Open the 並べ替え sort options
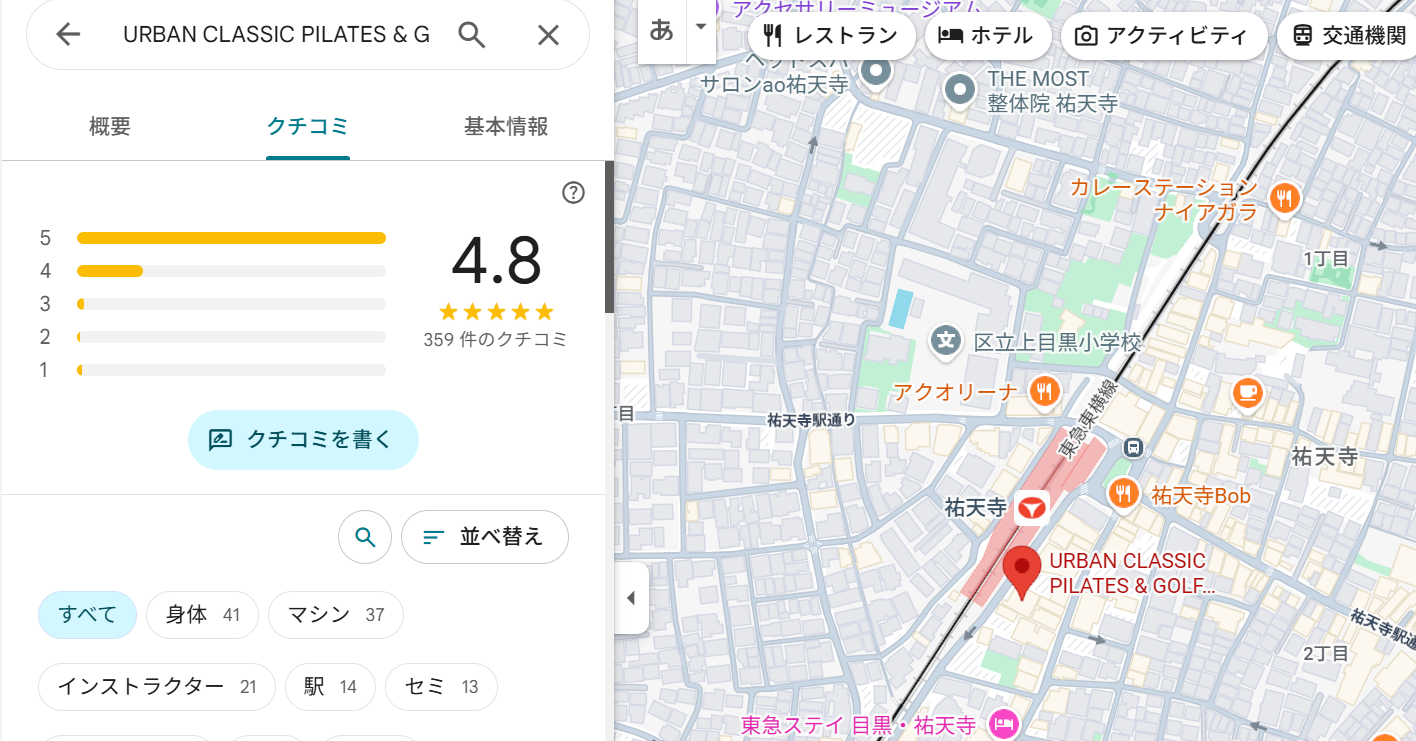Viewport: 1416px width, 741px height. 485,537
